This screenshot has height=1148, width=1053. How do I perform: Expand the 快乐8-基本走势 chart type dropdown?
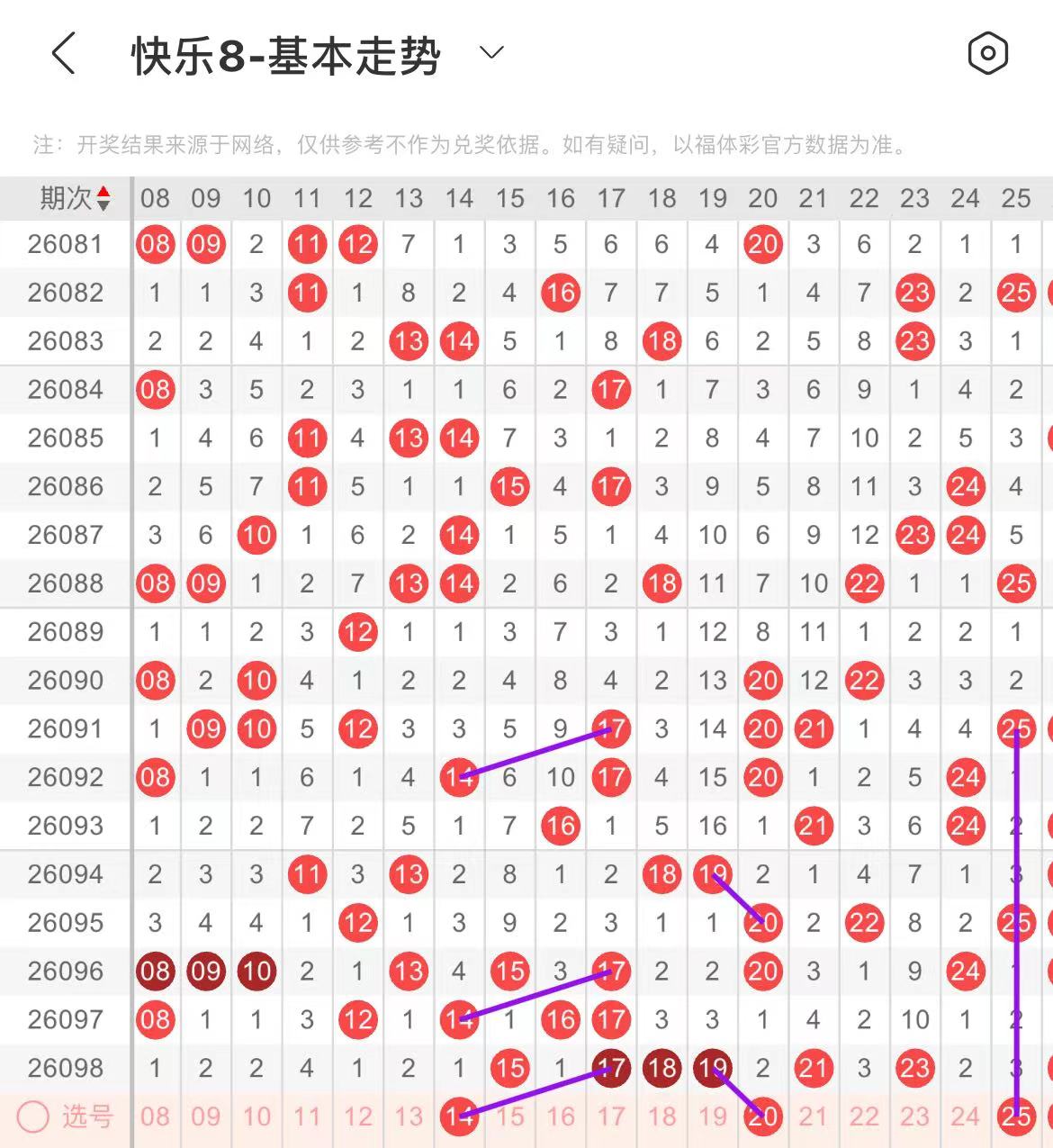pos(491,53)
